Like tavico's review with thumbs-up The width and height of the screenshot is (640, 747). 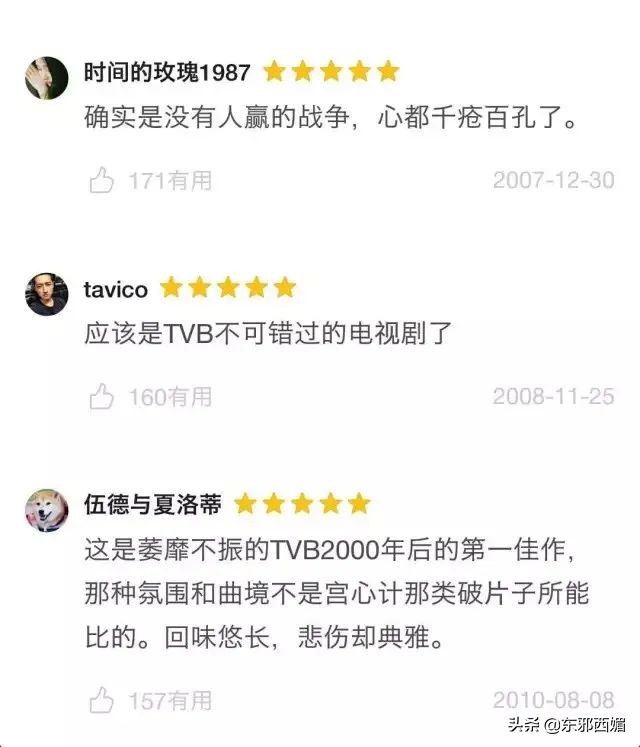102,397
